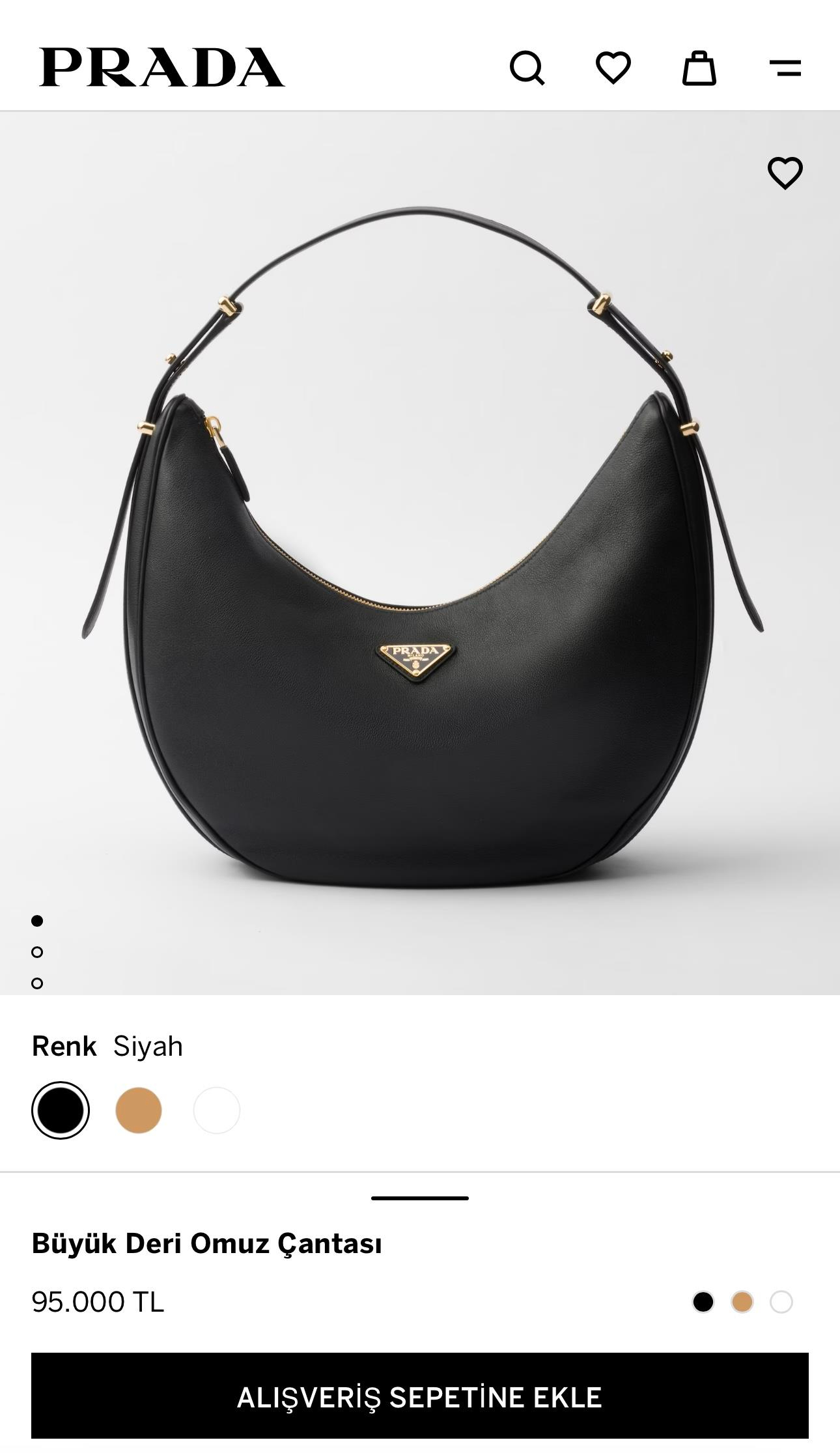This screenshot has width=840, height=1453.
Task: Select the tan color swatch under Renk
Action: 139,1110
